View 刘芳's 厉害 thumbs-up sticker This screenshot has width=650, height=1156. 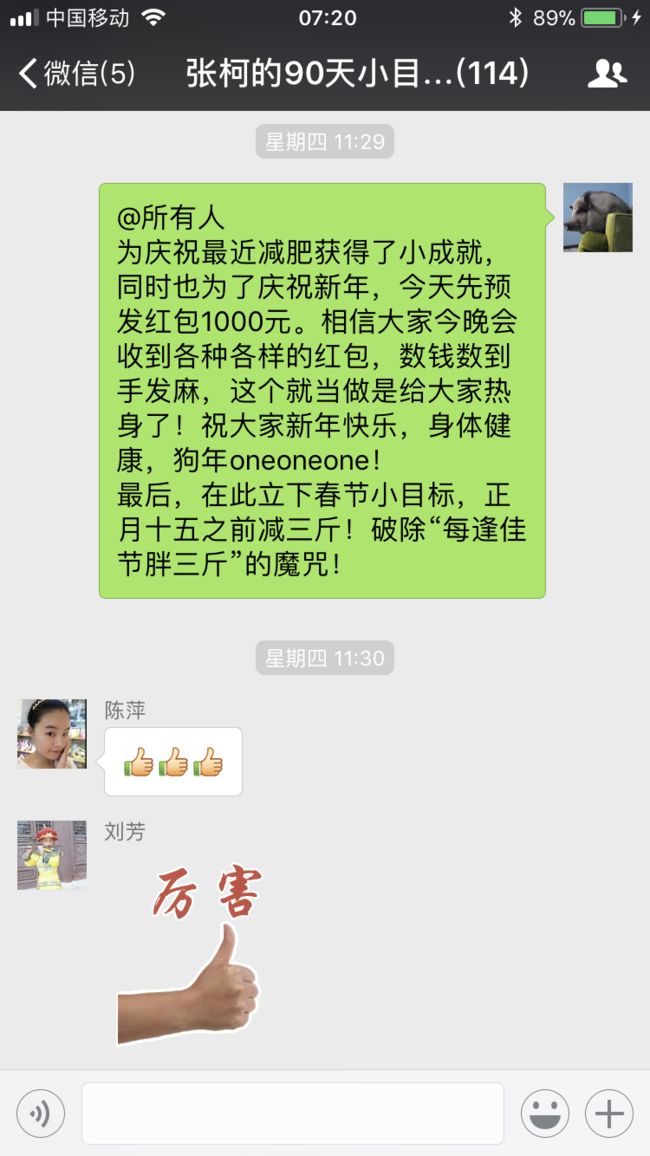189,955
